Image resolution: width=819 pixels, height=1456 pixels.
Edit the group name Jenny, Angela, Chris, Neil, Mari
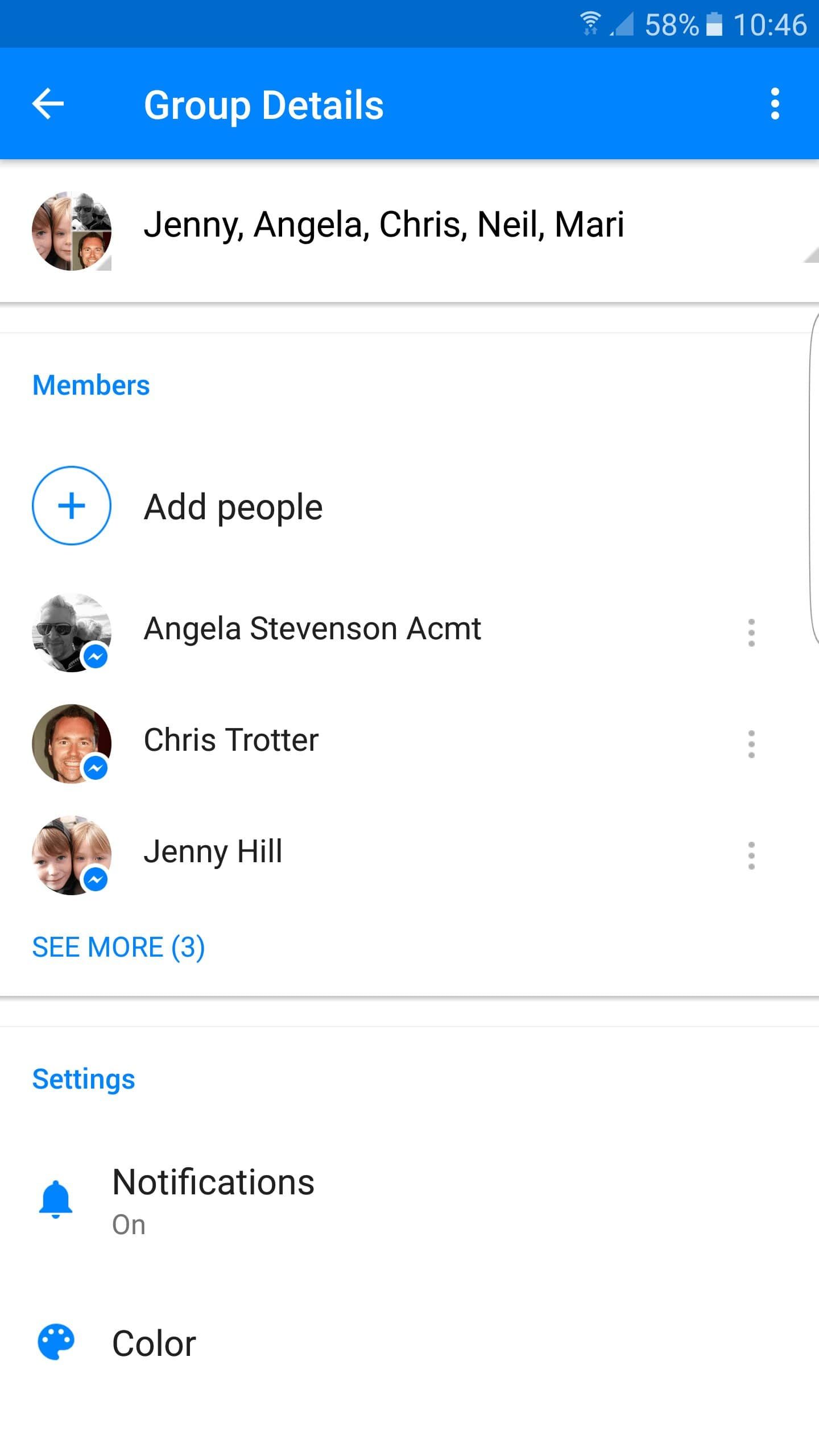pos(384,225)
